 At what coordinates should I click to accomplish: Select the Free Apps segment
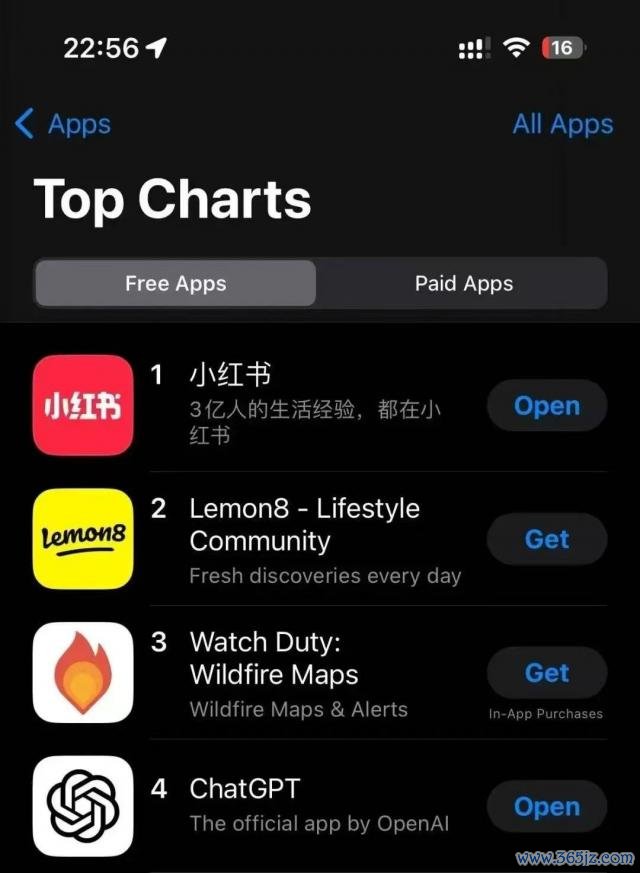click(x=176, y=284)
